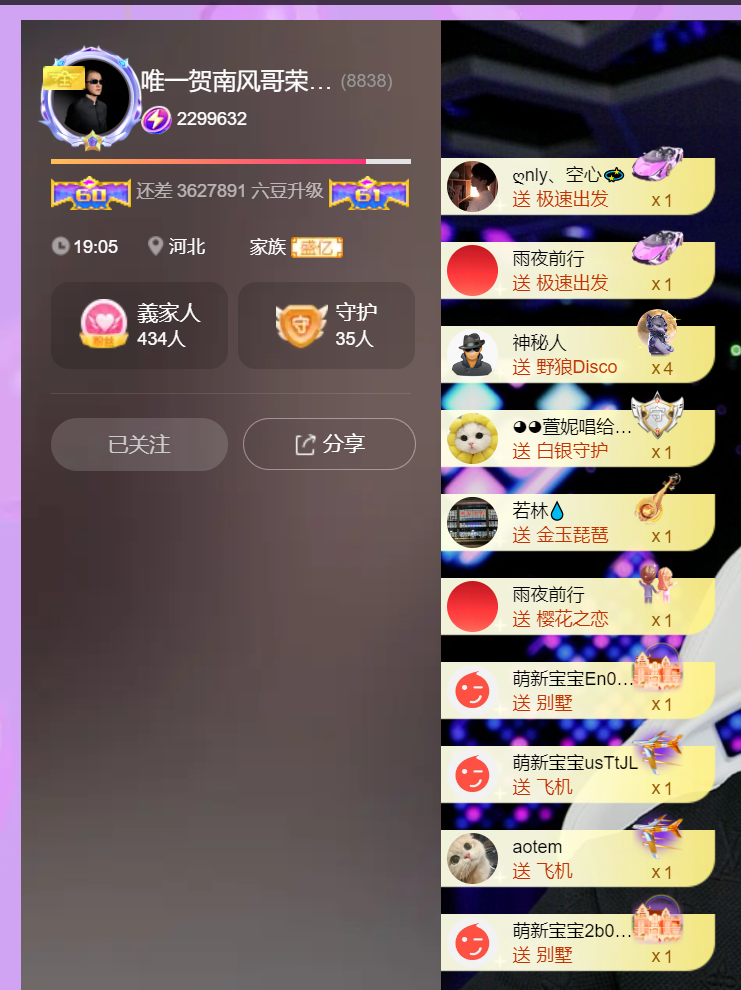
Task: Open the 守护 guardians card
Action: click(x=326, y=325)
